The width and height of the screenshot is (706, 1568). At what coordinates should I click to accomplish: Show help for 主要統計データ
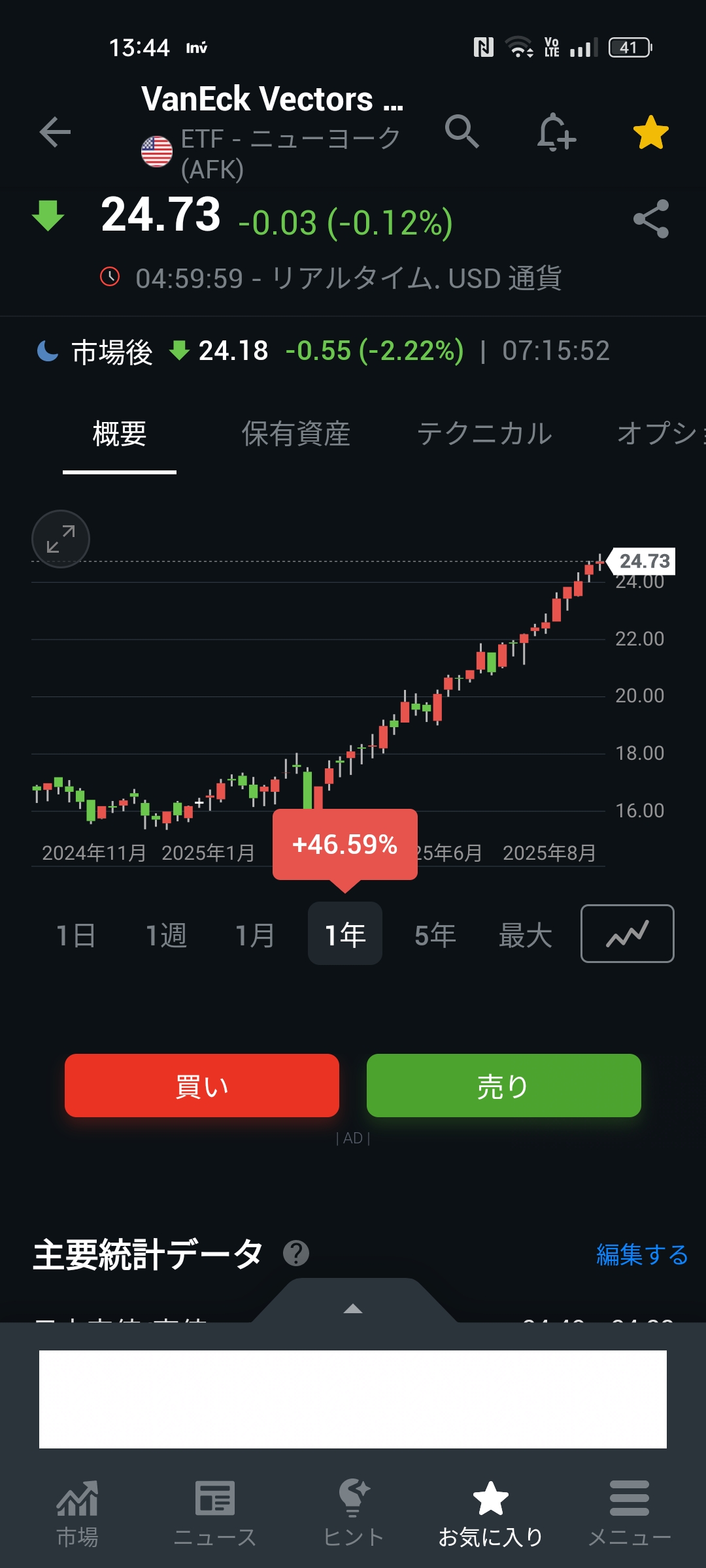click(x=296, y=1253)
